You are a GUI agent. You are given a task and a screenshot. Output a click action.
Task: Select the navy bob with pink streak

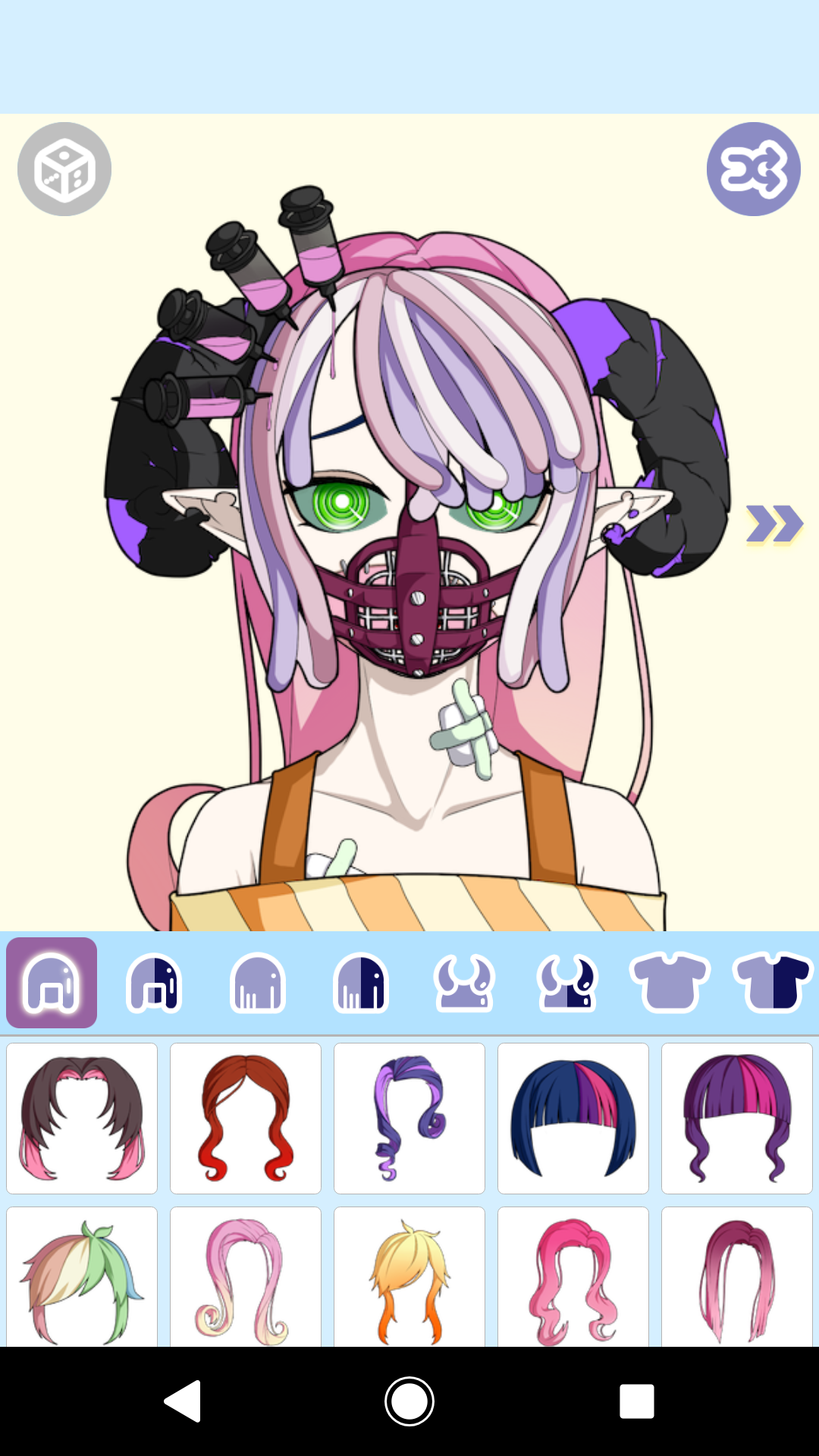coord(573,1118)
